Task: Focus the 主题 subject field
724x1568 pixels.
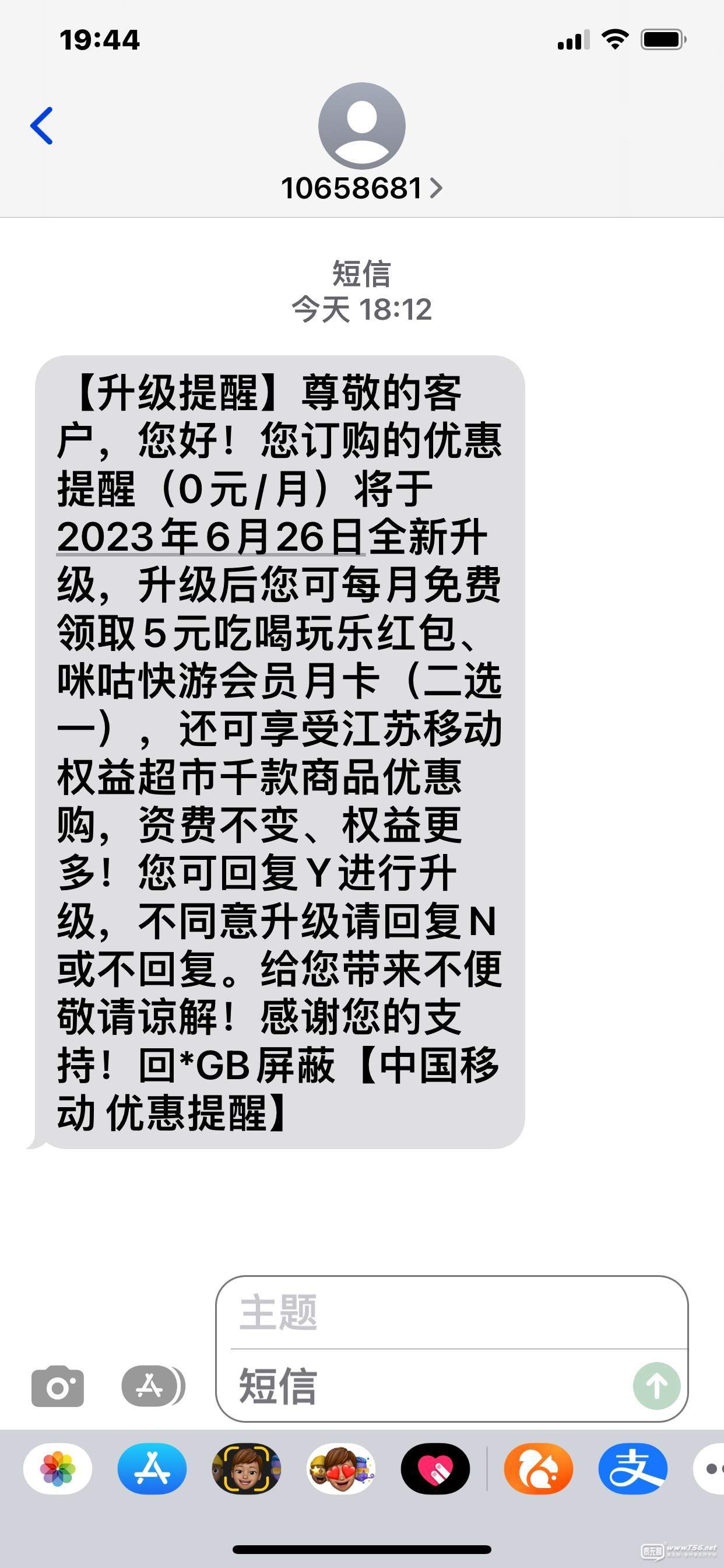Action: tap(451, 1313)
